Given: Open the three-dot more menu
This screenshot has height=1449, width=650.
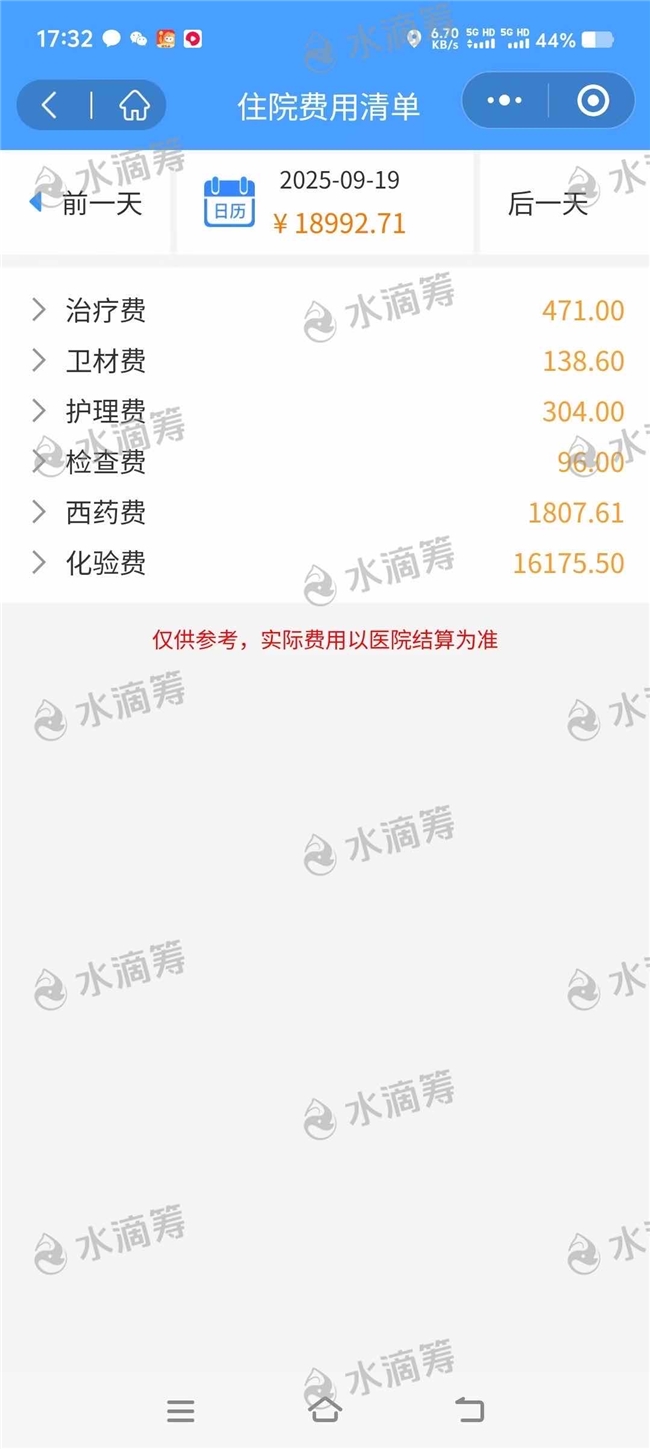Looking at the screenshot, I should (504, 101).
